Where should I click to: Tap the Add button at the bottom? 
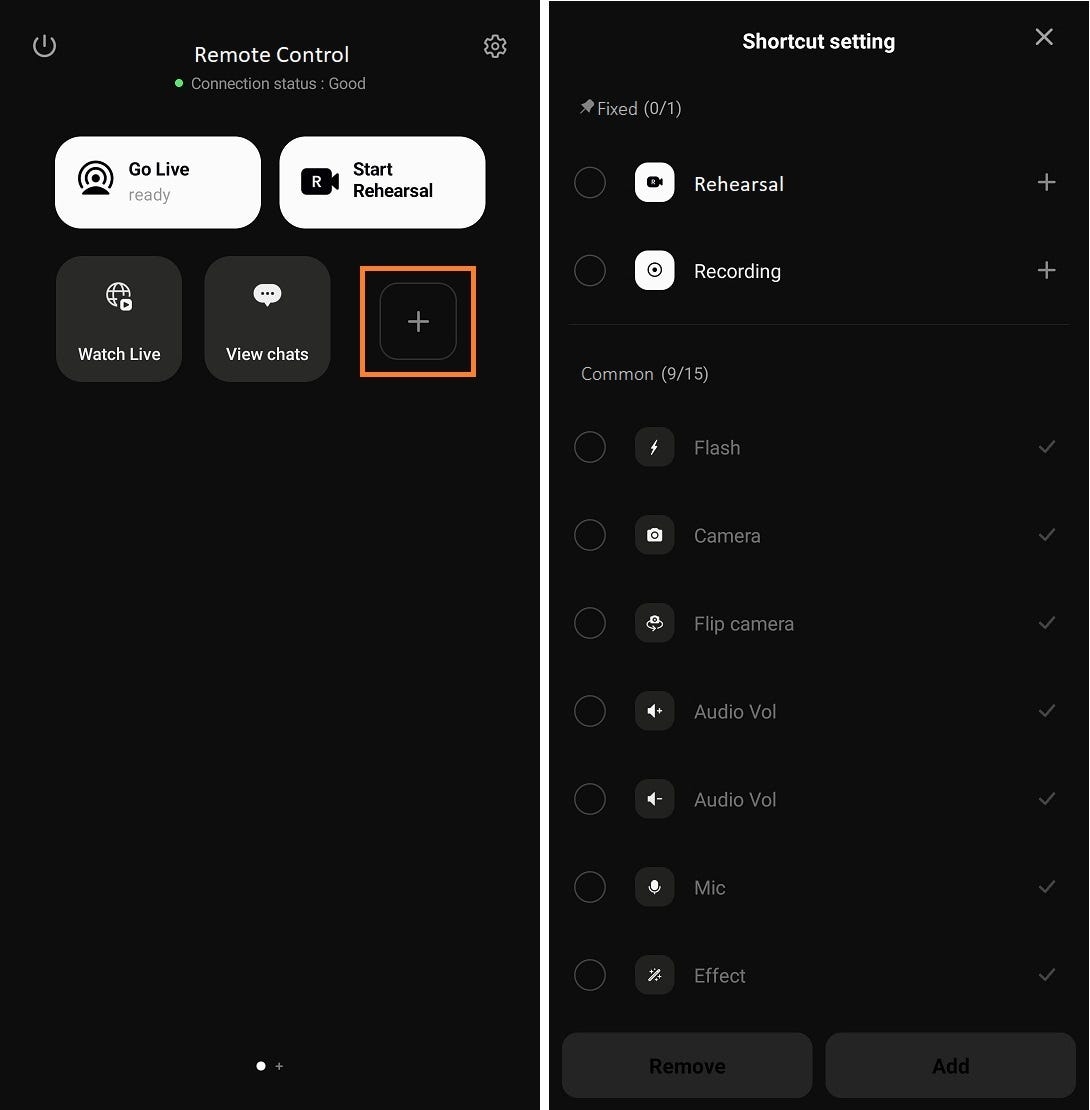pos(950,1066)
